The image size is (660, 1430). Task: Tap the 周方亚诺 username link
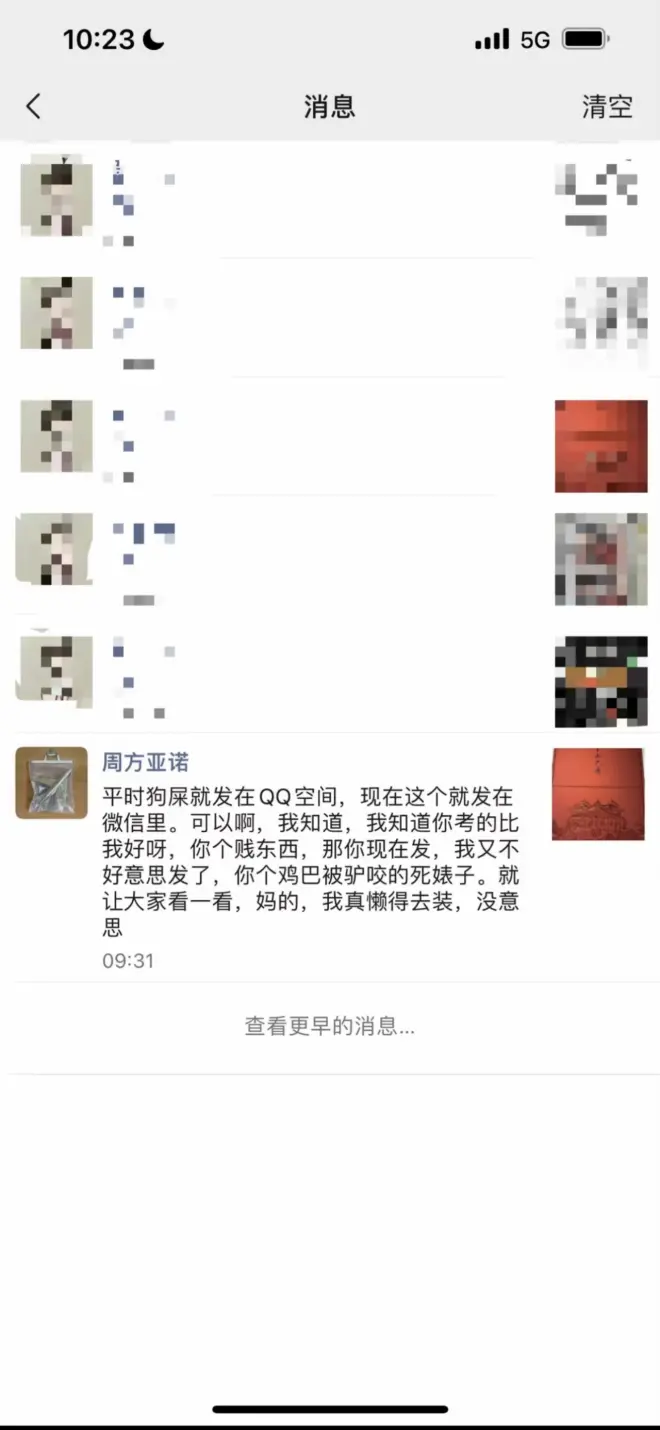(145, 762)
